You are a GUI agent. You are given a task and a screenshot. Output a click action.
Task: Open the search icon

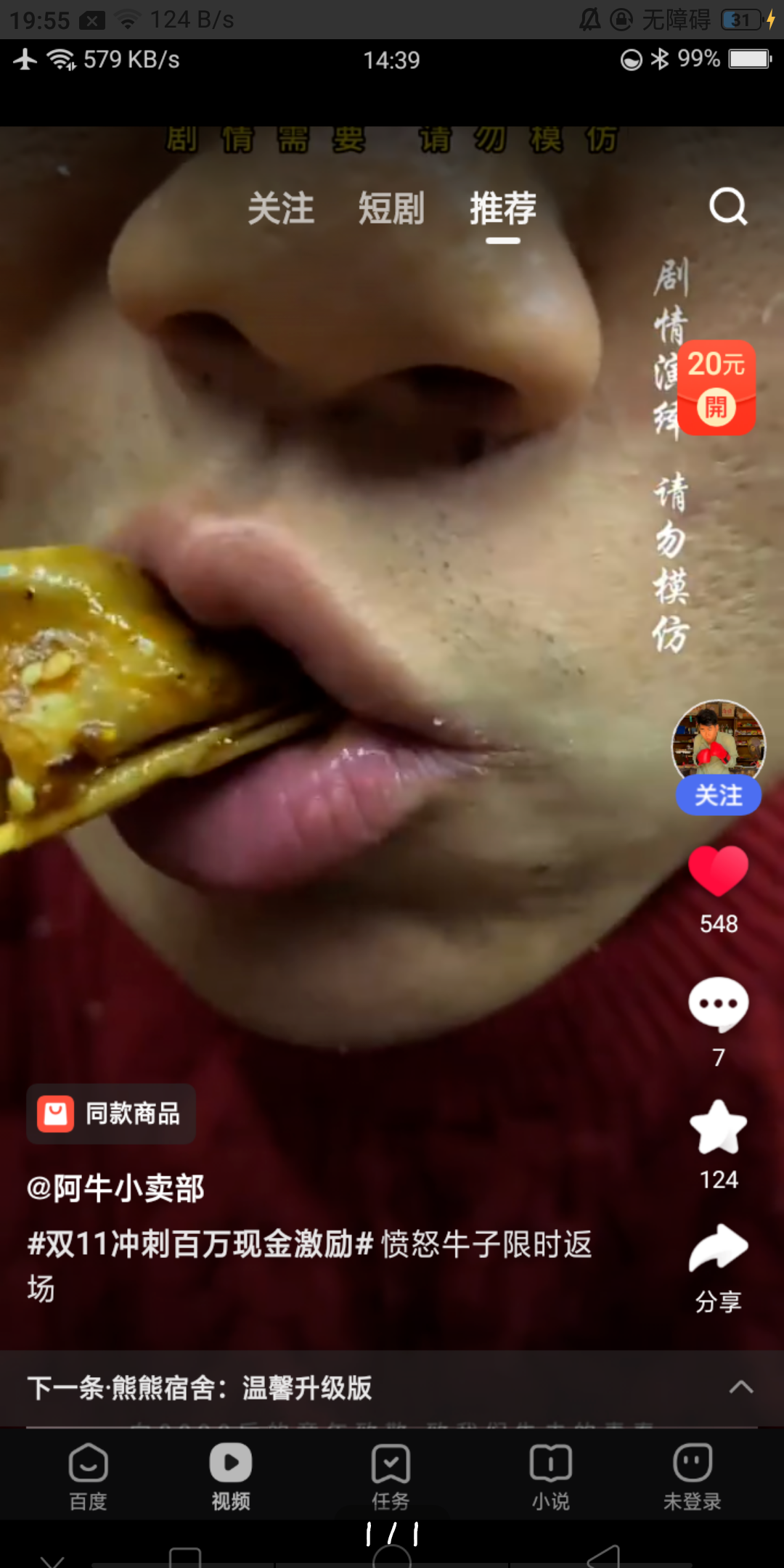[x=728, y=208]
